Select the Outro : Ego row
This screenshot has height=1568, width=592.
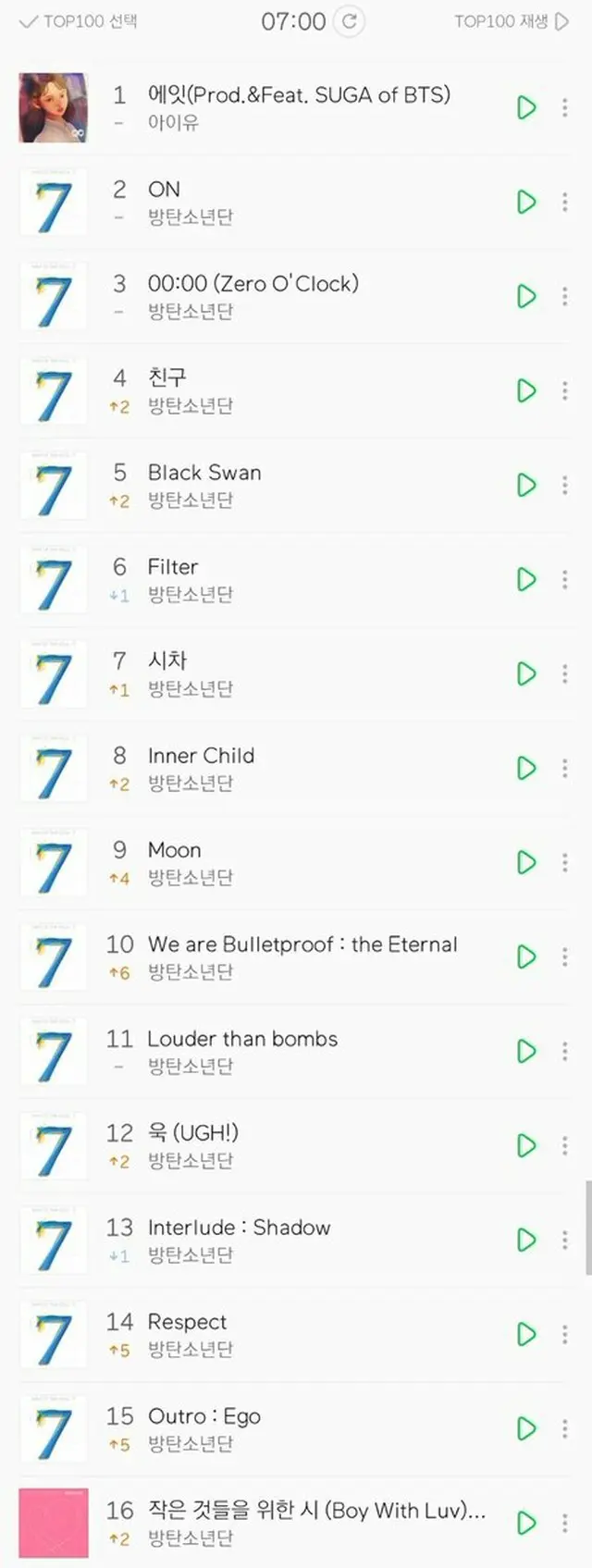click(x=277, y=1428)
